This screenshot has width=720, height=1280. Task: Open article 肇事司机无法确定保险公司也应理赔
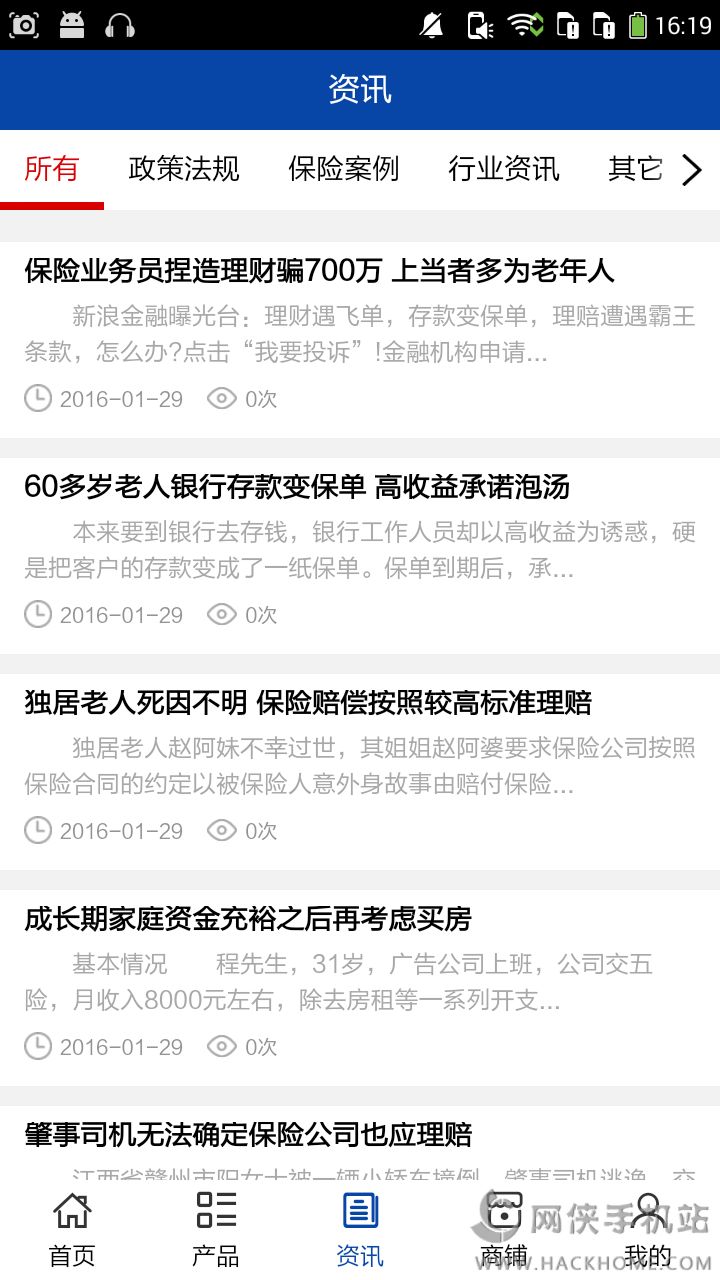point(247,1135)
